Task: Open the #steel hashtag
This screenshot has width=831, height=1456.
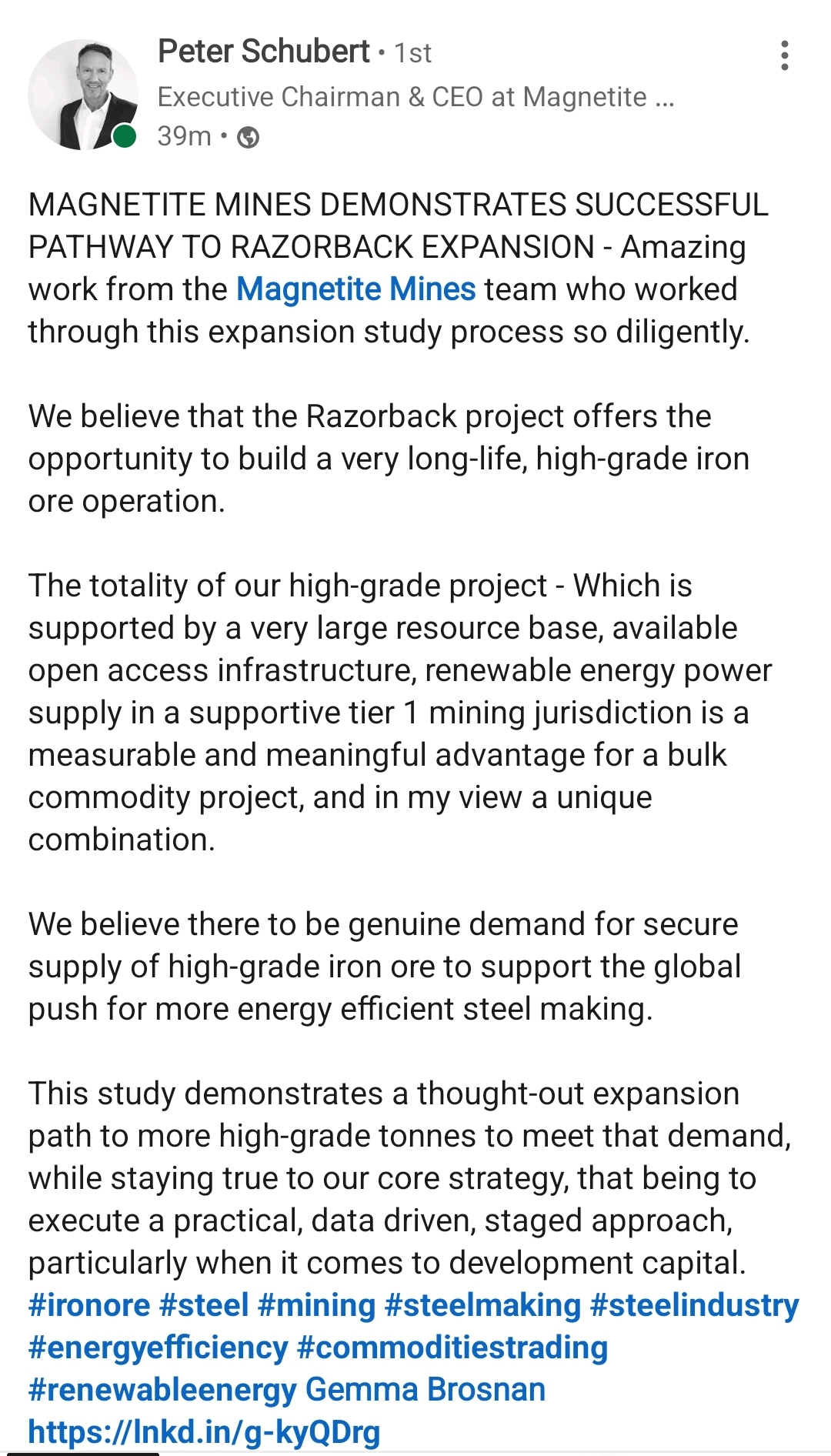Action: point(204,1305)
